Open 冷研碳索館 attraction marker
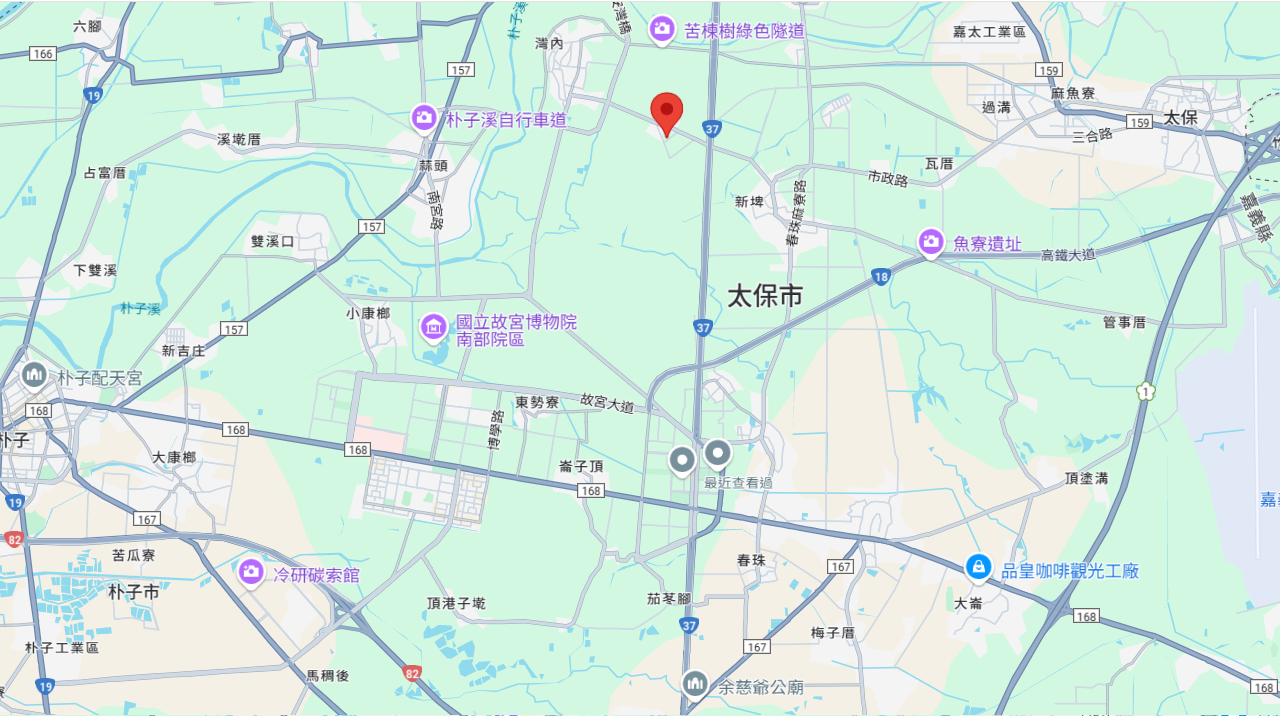 tap(251, 572)
